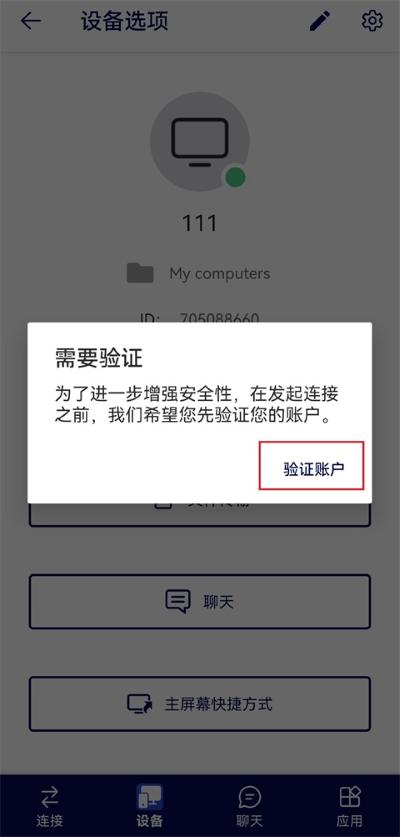Open the 聊天 button for this device

pyautogui.click(x=200, y=602)
